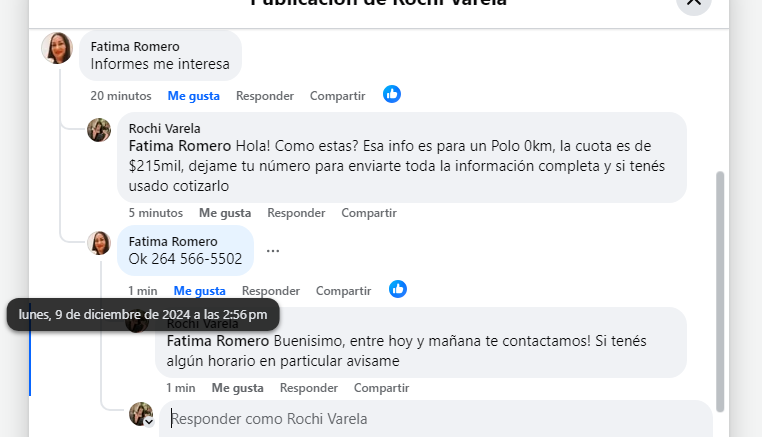Reply to the 'Buenisimo' comment

[308, 388]
